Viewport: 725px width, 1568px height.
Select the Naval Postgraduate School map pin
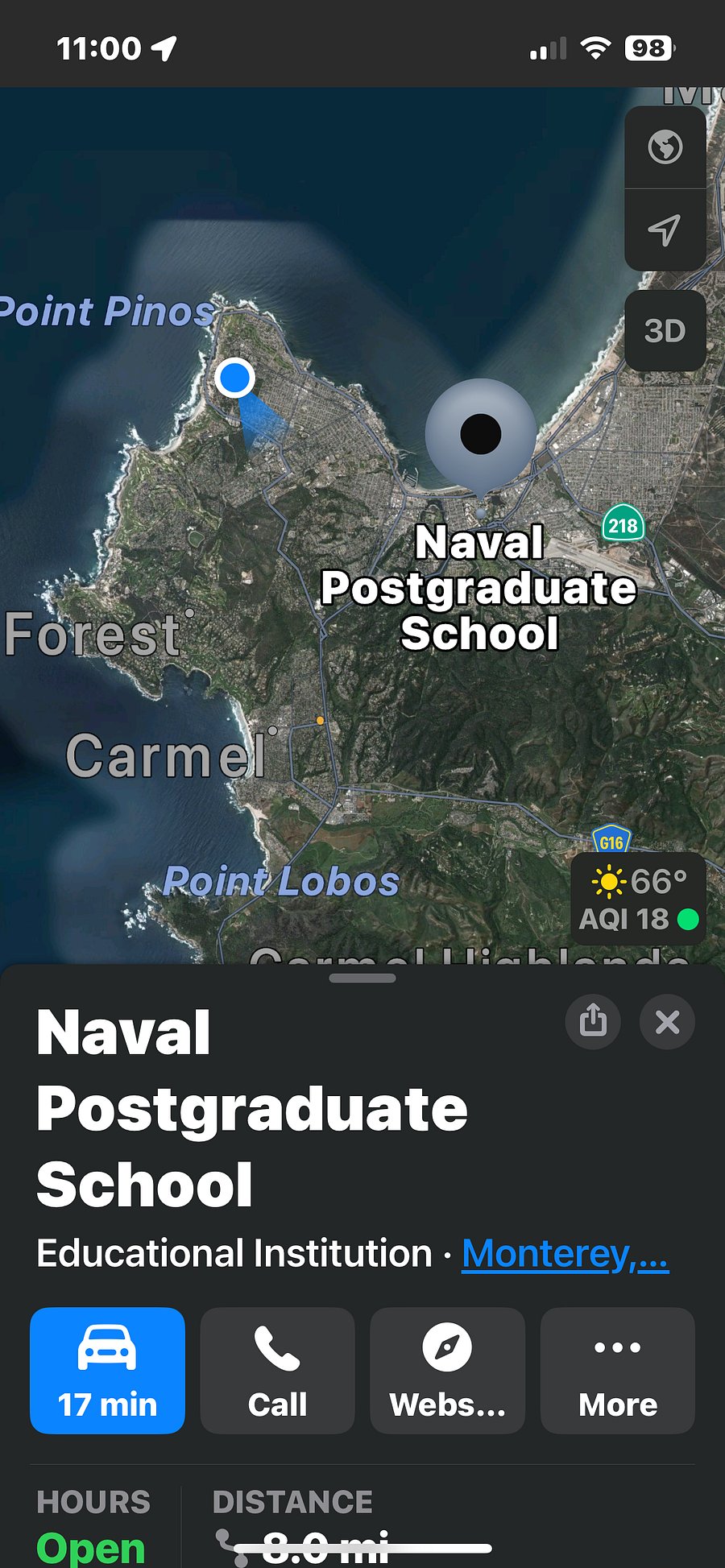click(x=481, y=439)
